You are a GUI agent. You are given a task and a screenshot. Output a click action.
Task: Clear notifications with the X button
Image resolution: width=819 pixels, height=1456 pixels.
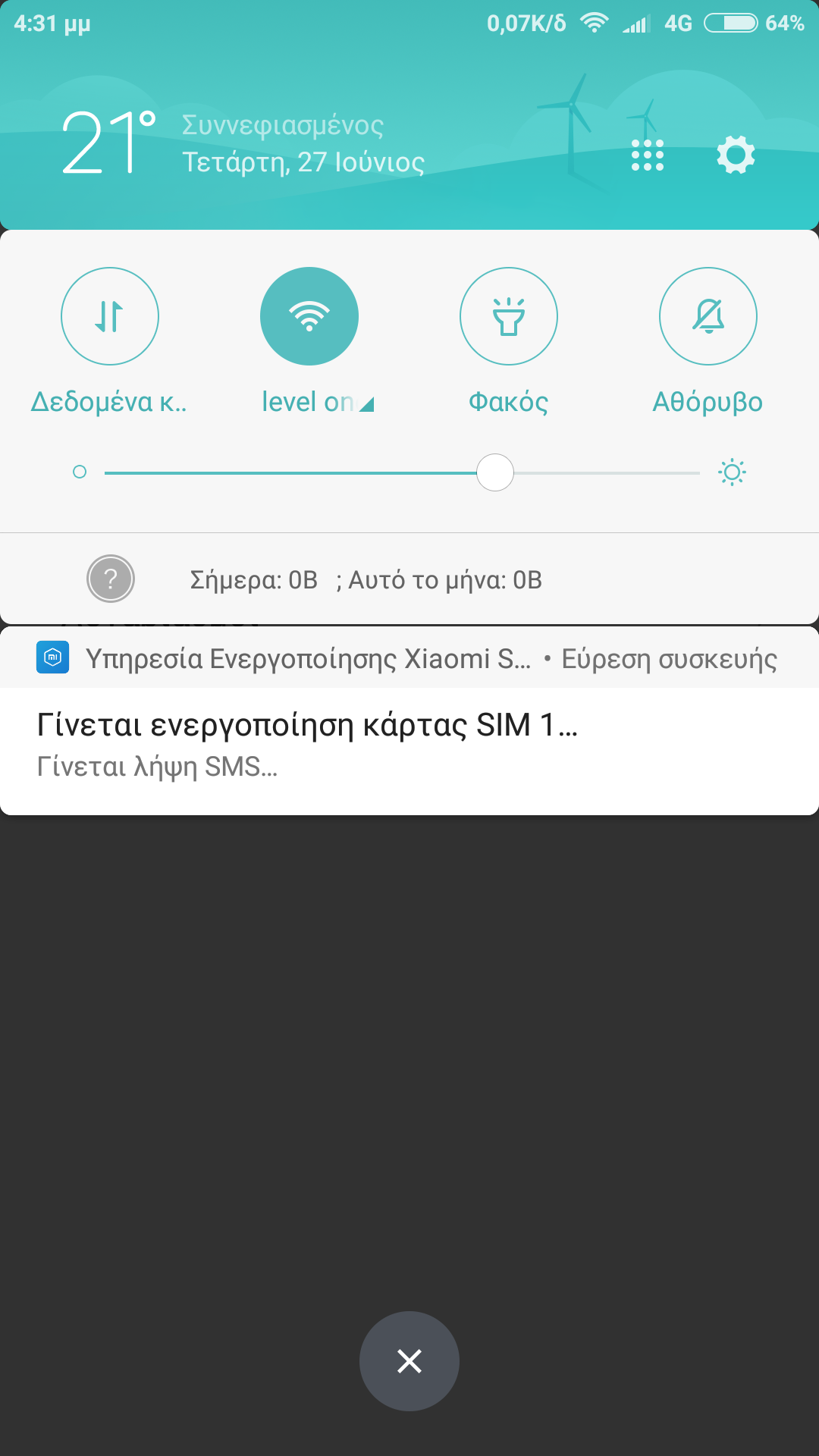coord(409,1361)
